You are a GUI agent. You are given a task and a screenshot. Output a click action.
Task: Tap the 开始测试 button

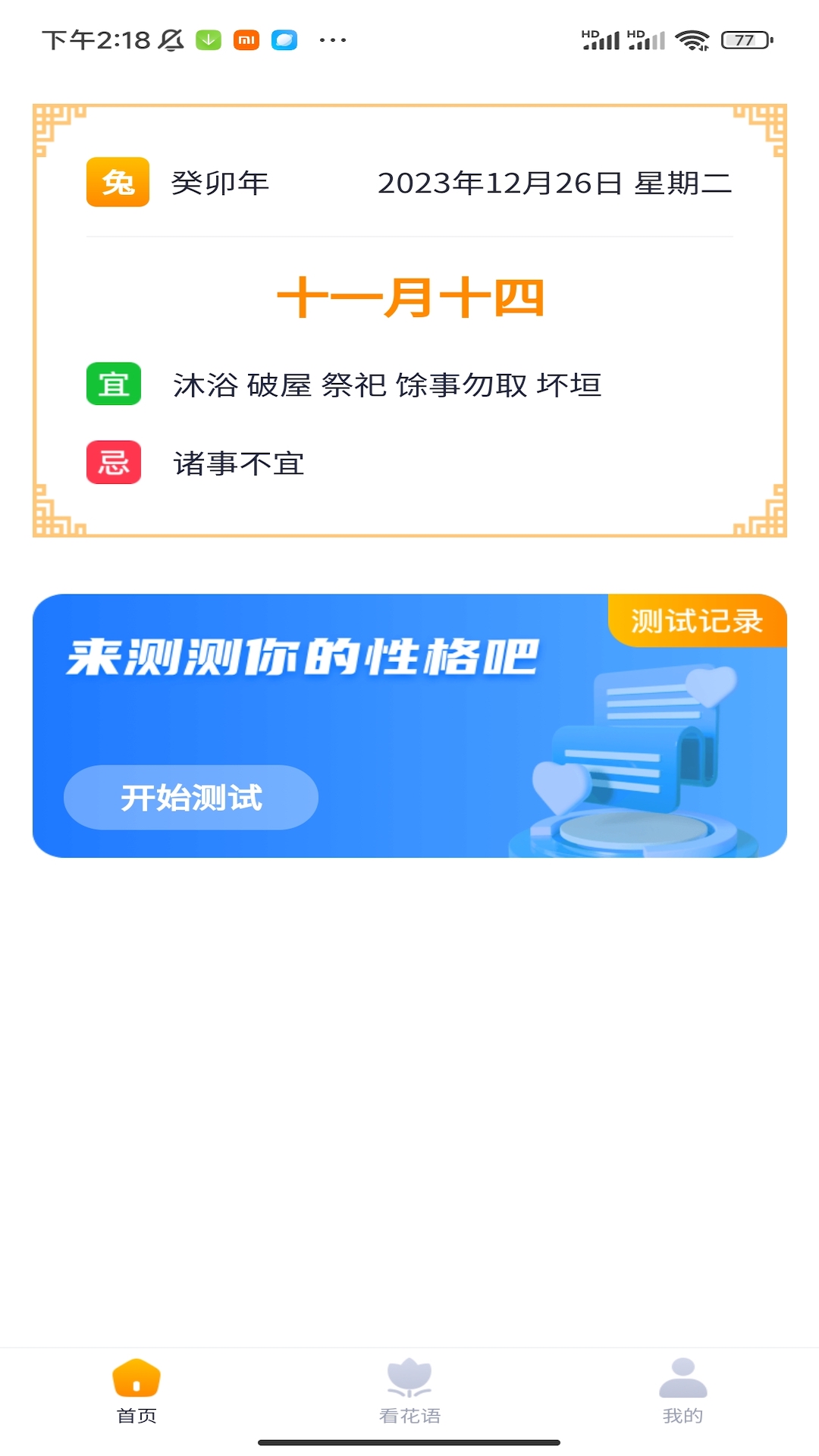[x=190, y=797]
